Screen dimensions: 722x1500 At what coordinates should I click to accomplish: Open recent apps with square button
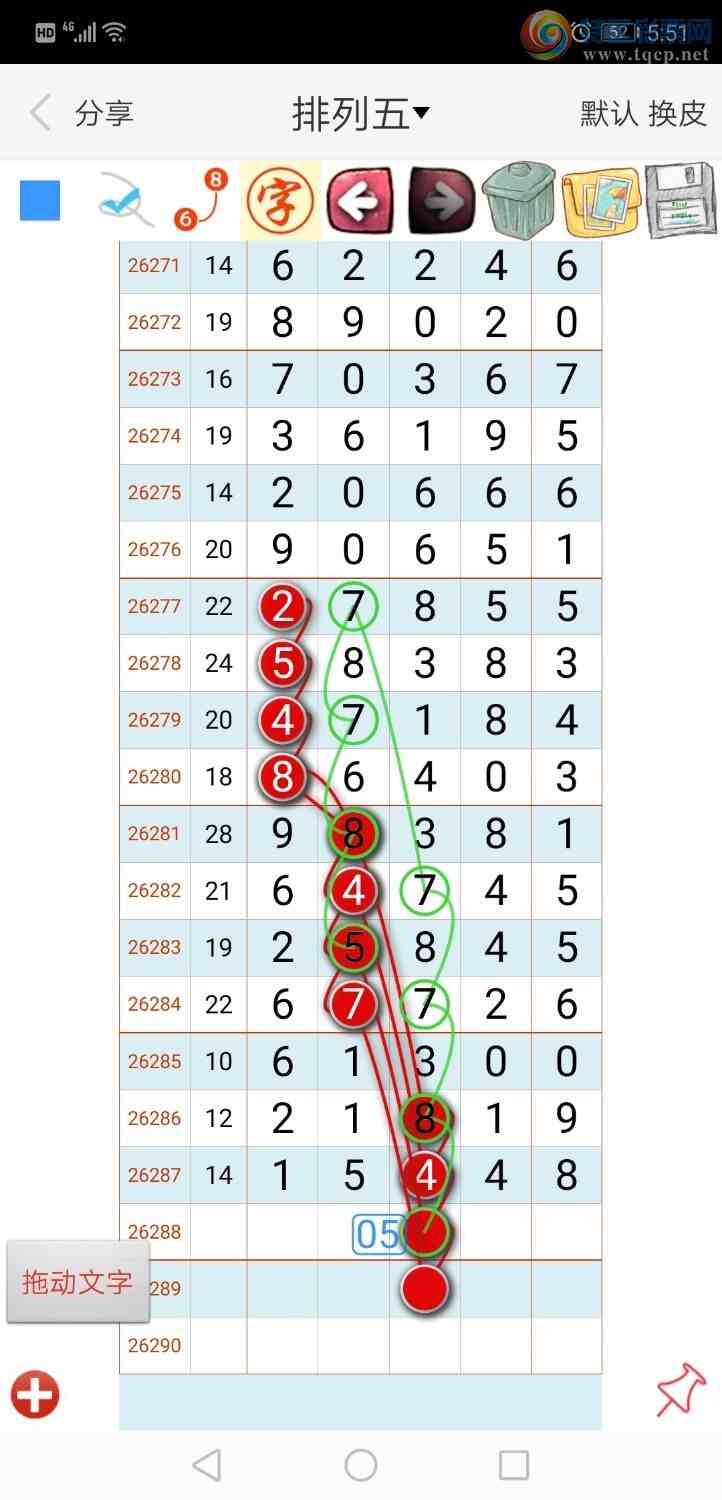[x=514, y=1465]
